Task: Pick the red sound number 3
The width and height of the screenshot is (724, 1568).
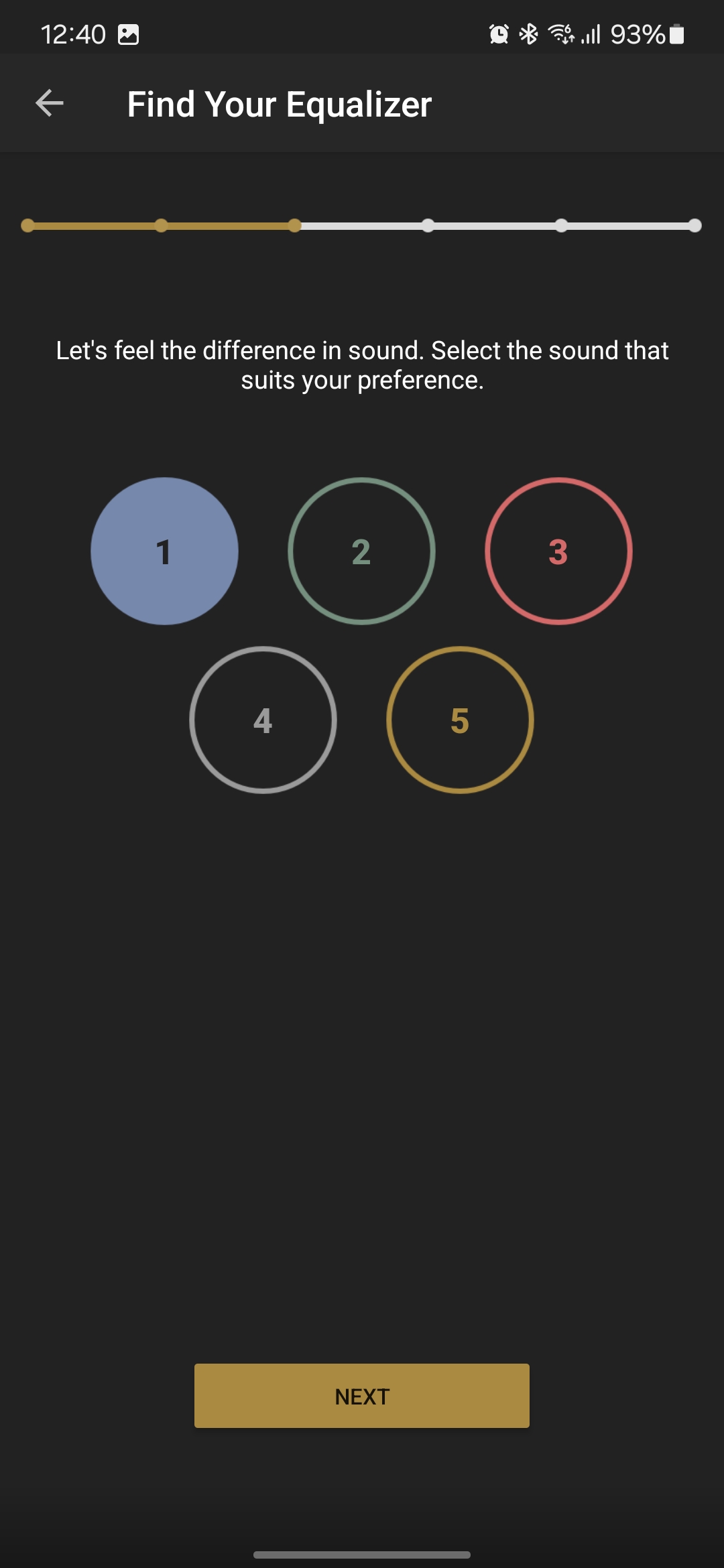Action: coord(558,551)
